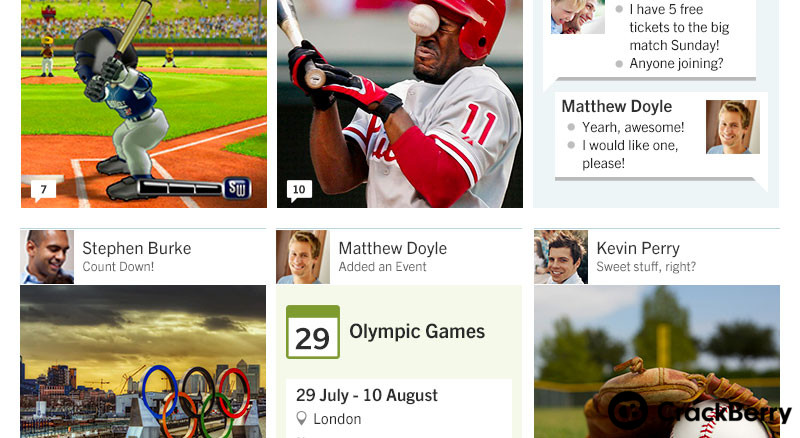Open Stephen Burke's Olympic rings photo

tap(143, 362)
